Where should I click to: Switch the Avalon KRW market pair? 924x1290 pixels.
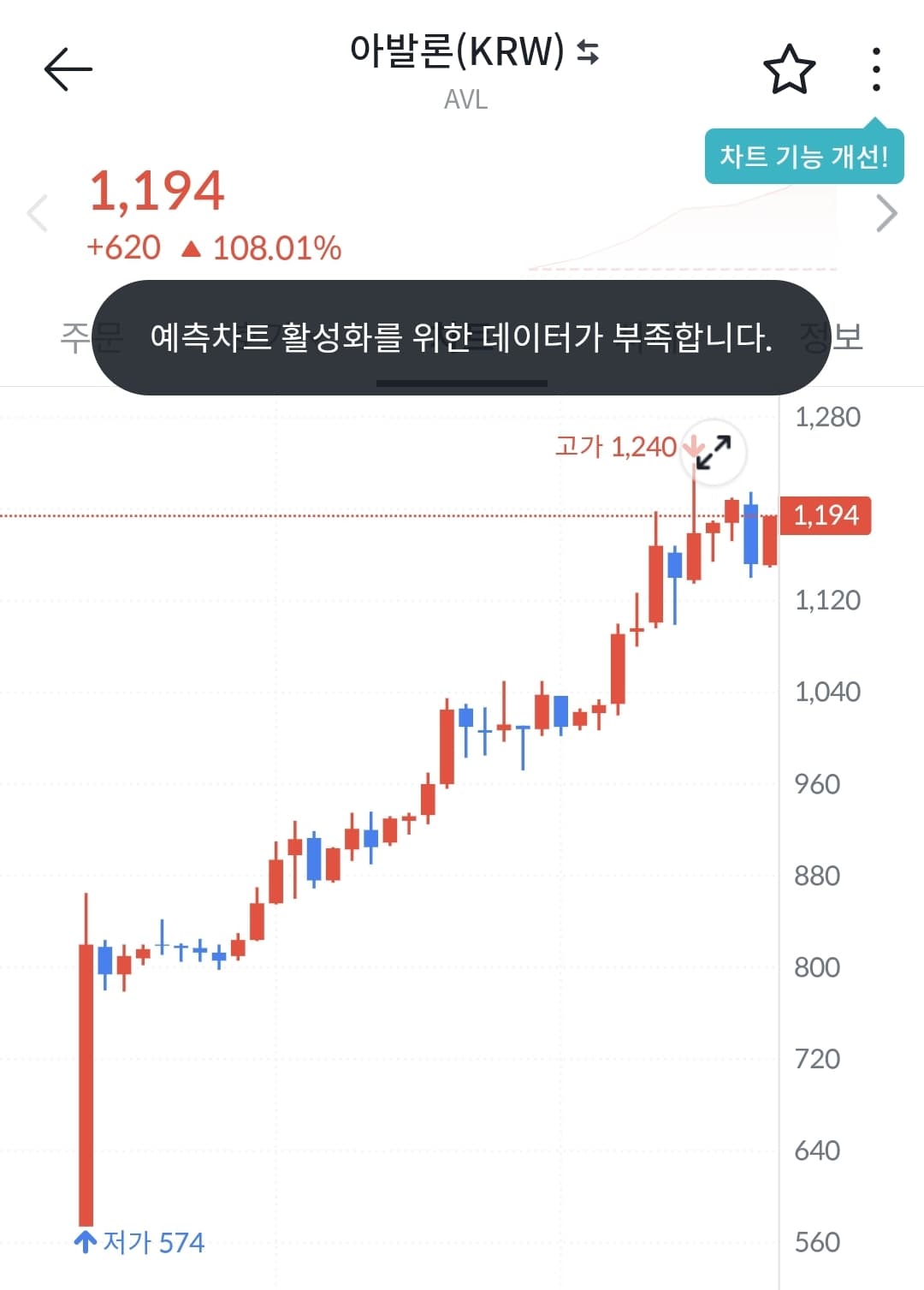pyautogui.click(x=588, y=52)
